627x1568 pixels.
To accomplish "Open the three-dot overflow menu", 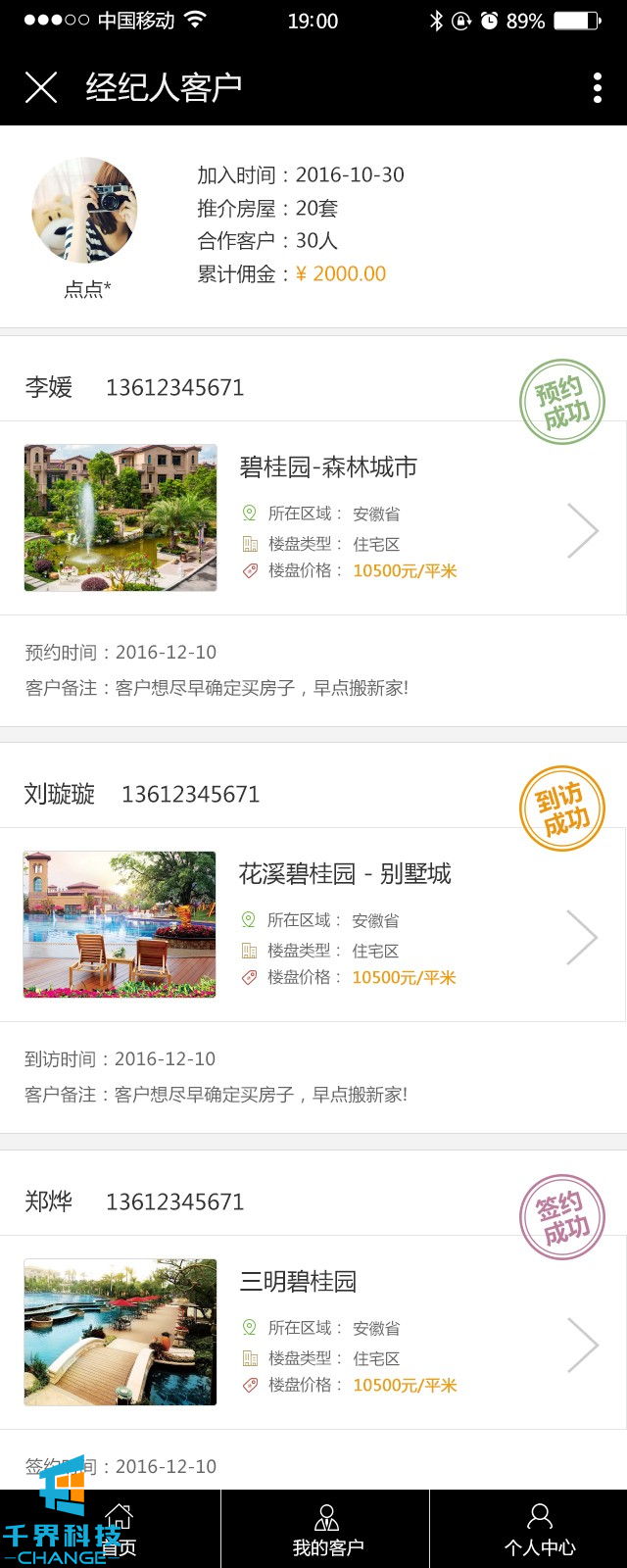I will tap(597, 87).
